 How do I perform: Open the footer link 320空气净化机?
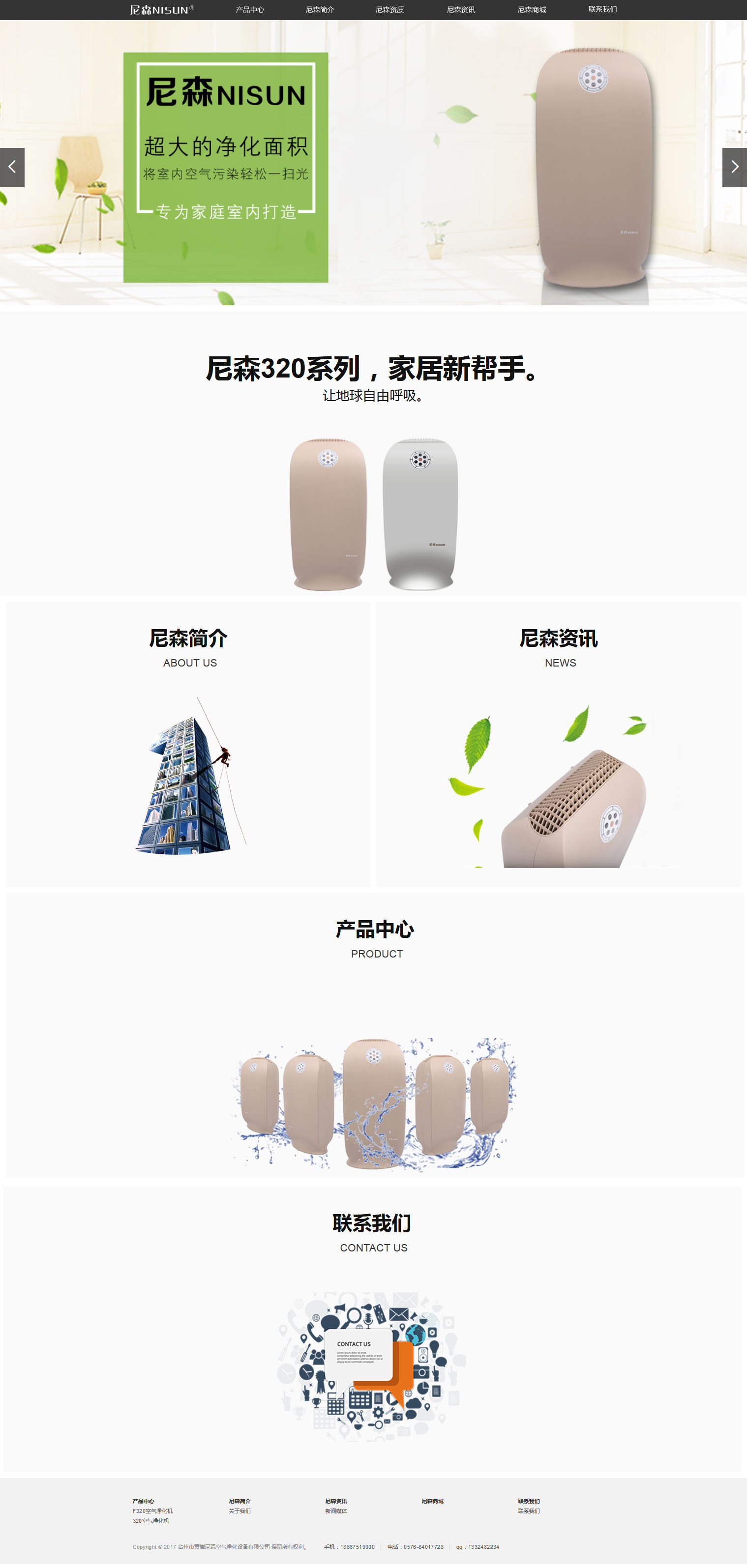151,1520
